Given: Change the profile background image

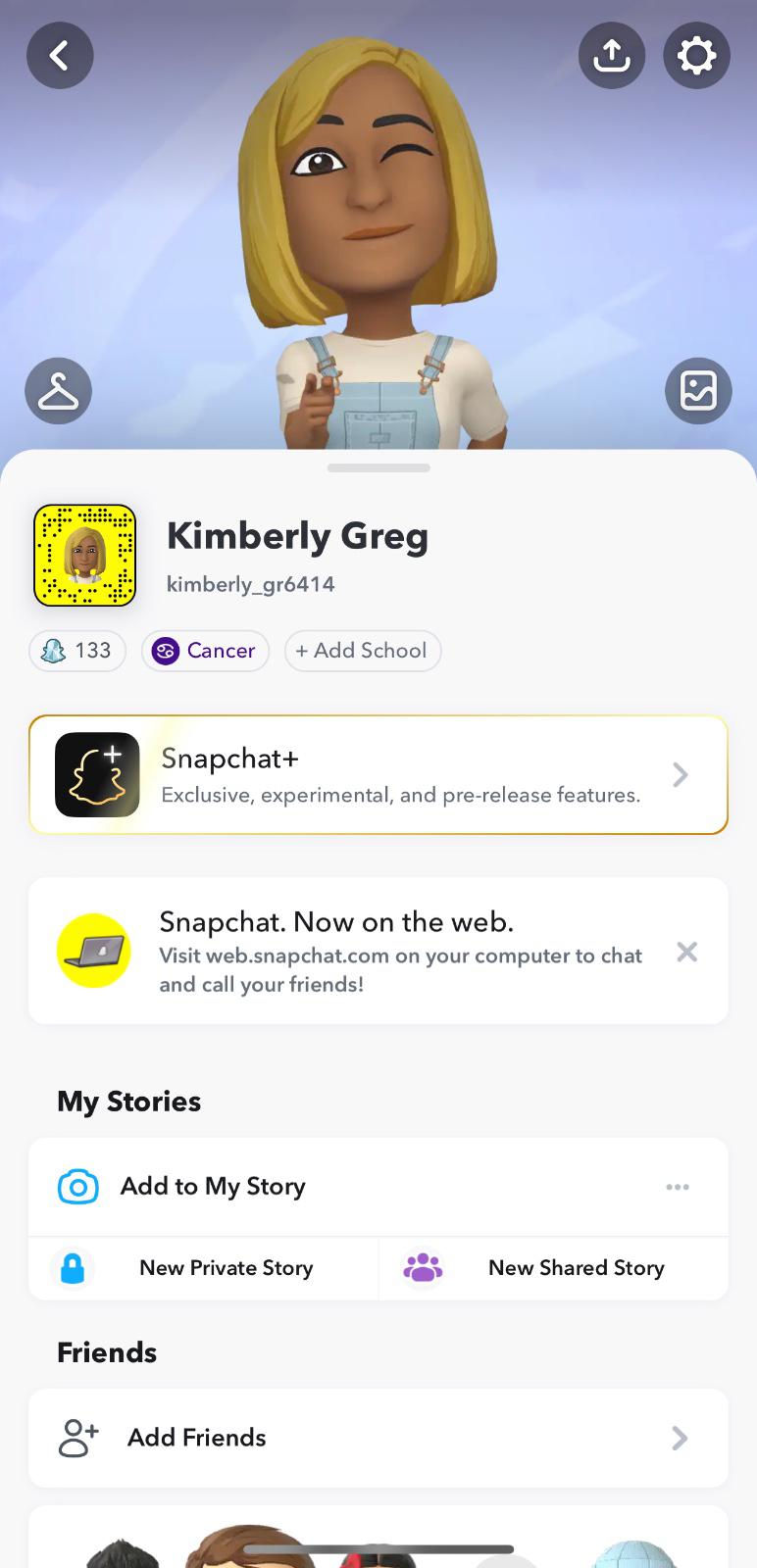Looking at the screenshot, I should point(698,391).
